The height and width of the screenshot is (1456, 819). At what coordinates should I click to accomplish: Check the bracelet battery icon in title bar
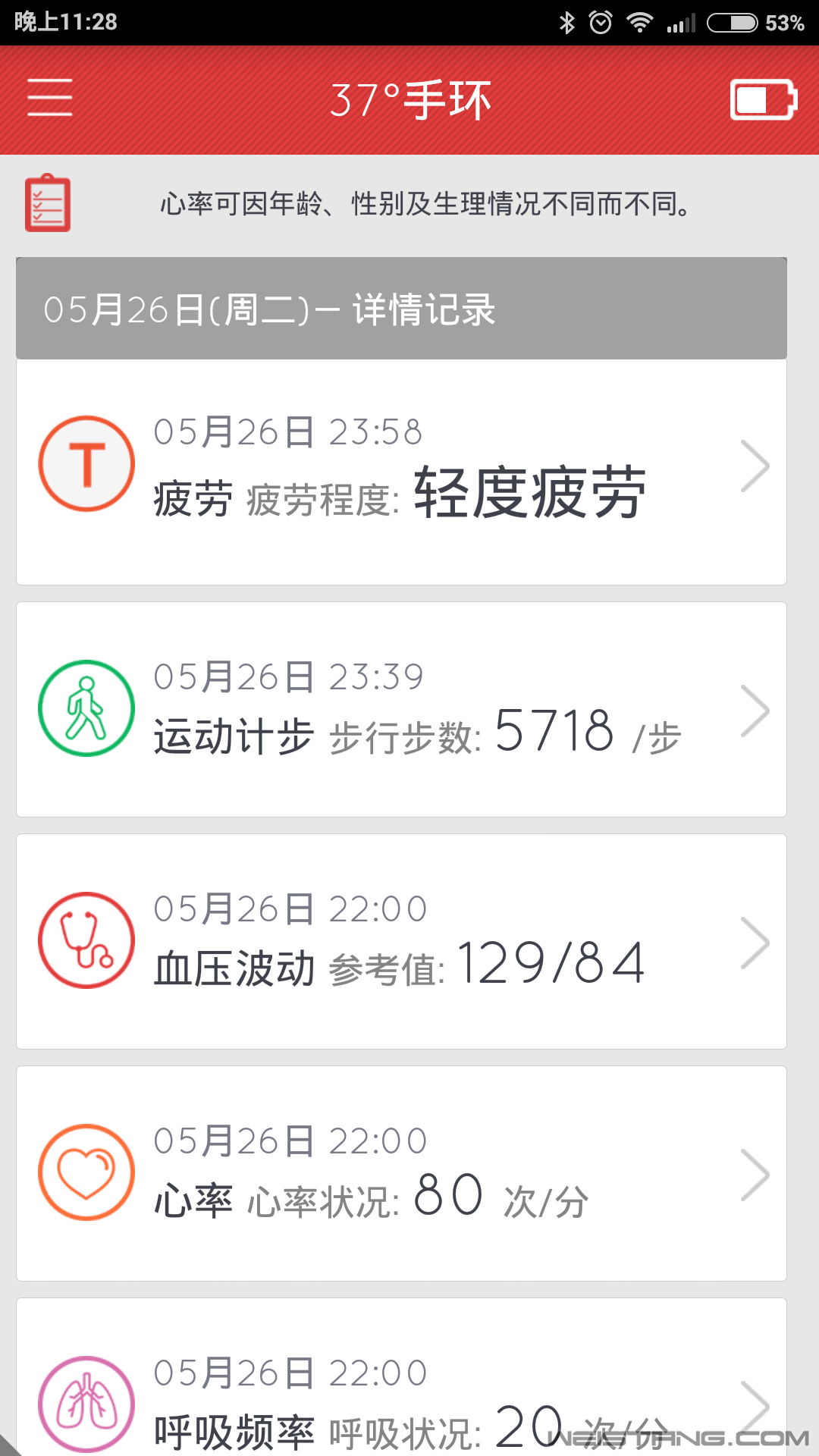pyautogui.click(x=762, y=98)
